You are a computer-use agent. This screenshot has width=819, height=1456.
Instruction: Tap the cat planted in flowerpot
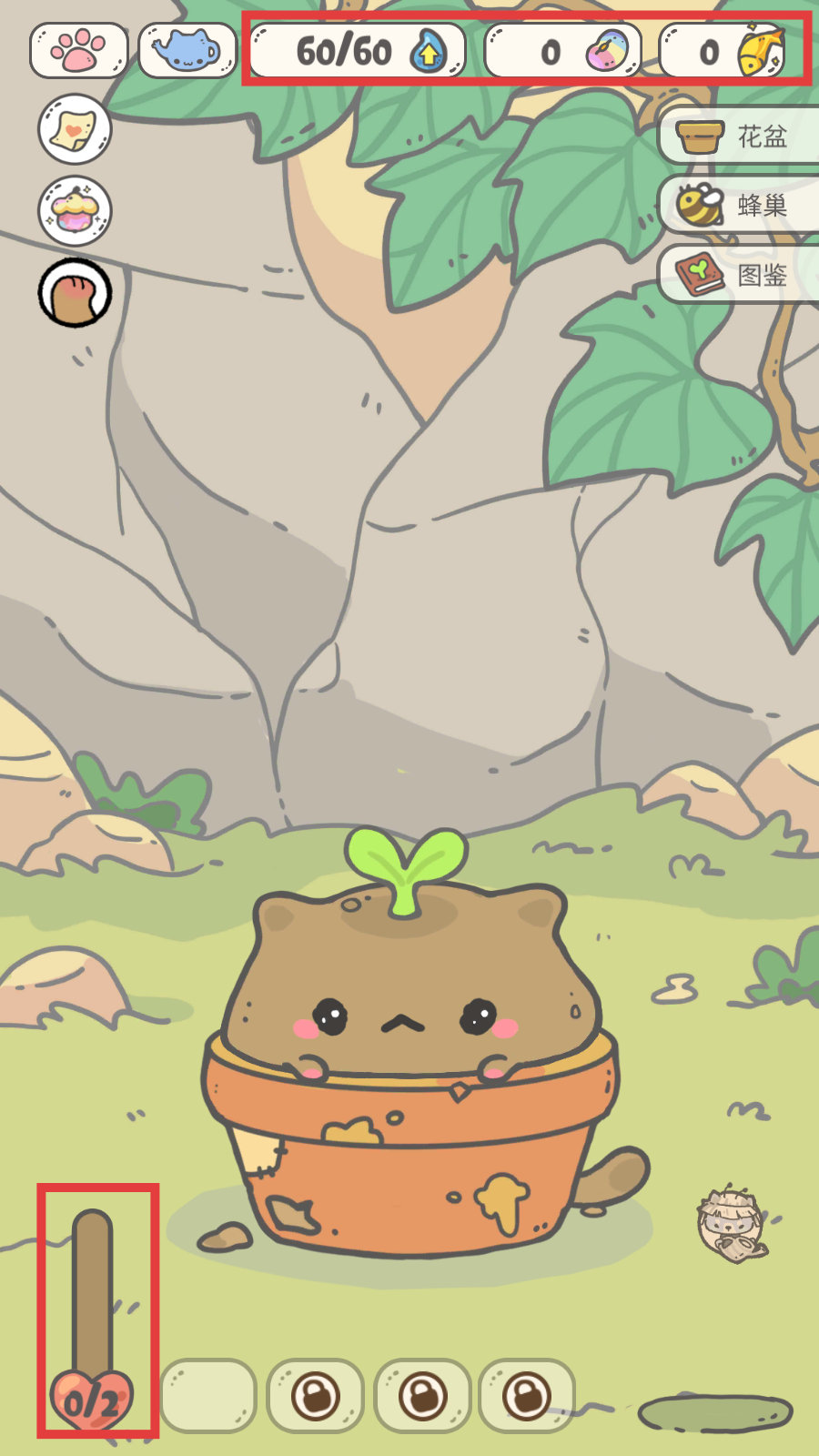[x=409, y=1046]
